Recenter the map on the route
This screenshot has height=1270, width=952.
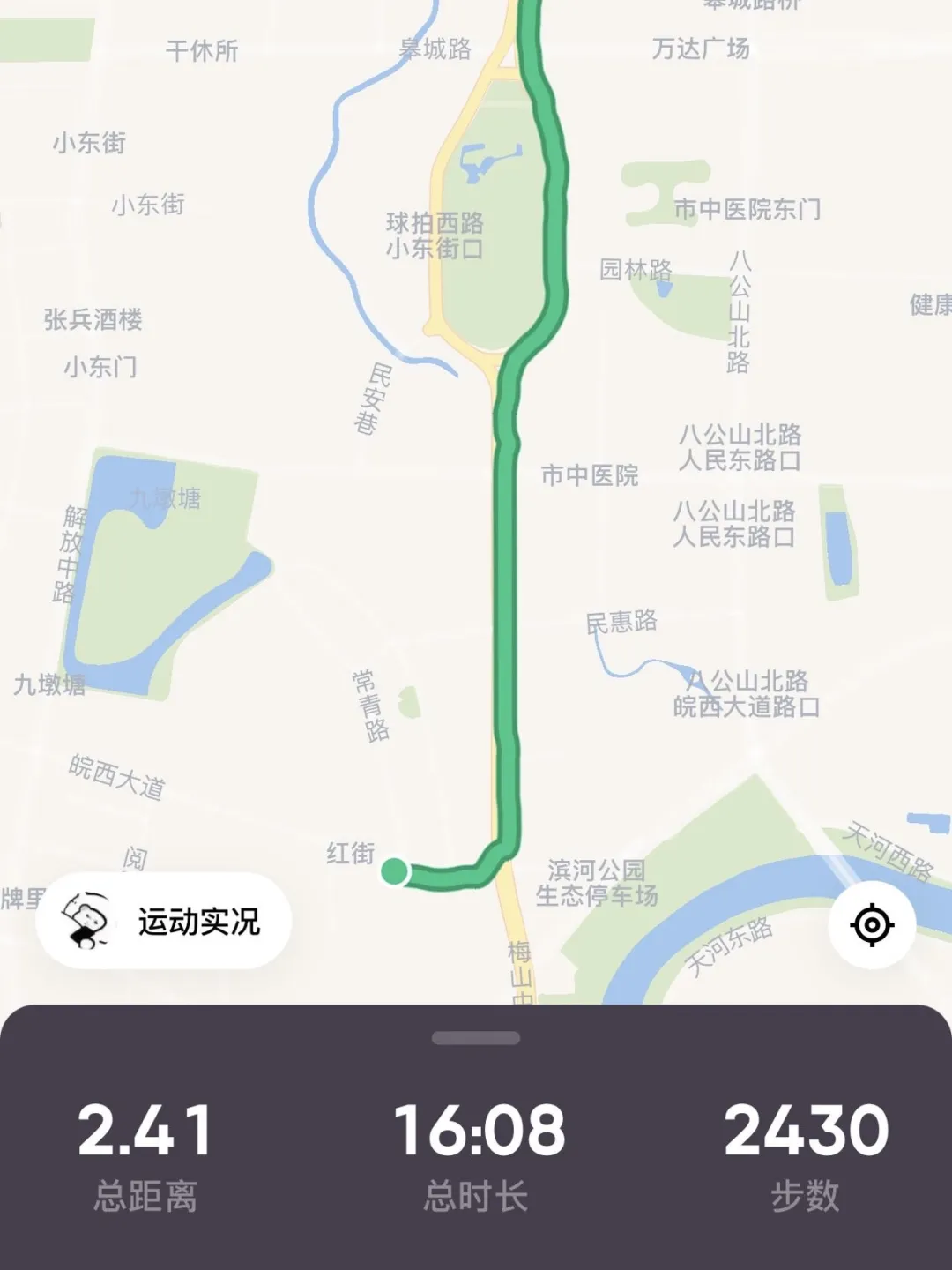(872, 925)
